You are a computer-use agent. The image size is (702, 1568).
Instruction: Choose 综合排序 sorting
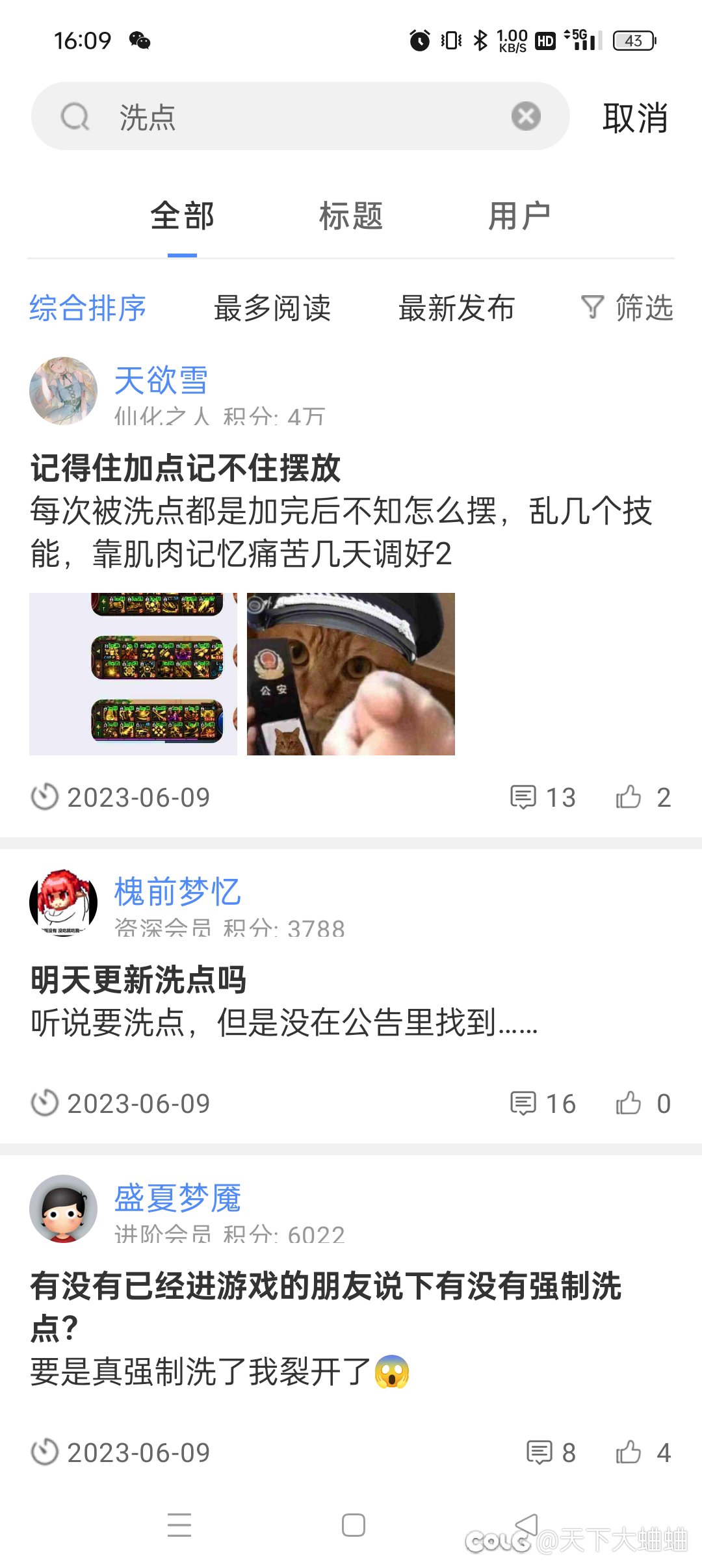(88, 308)
